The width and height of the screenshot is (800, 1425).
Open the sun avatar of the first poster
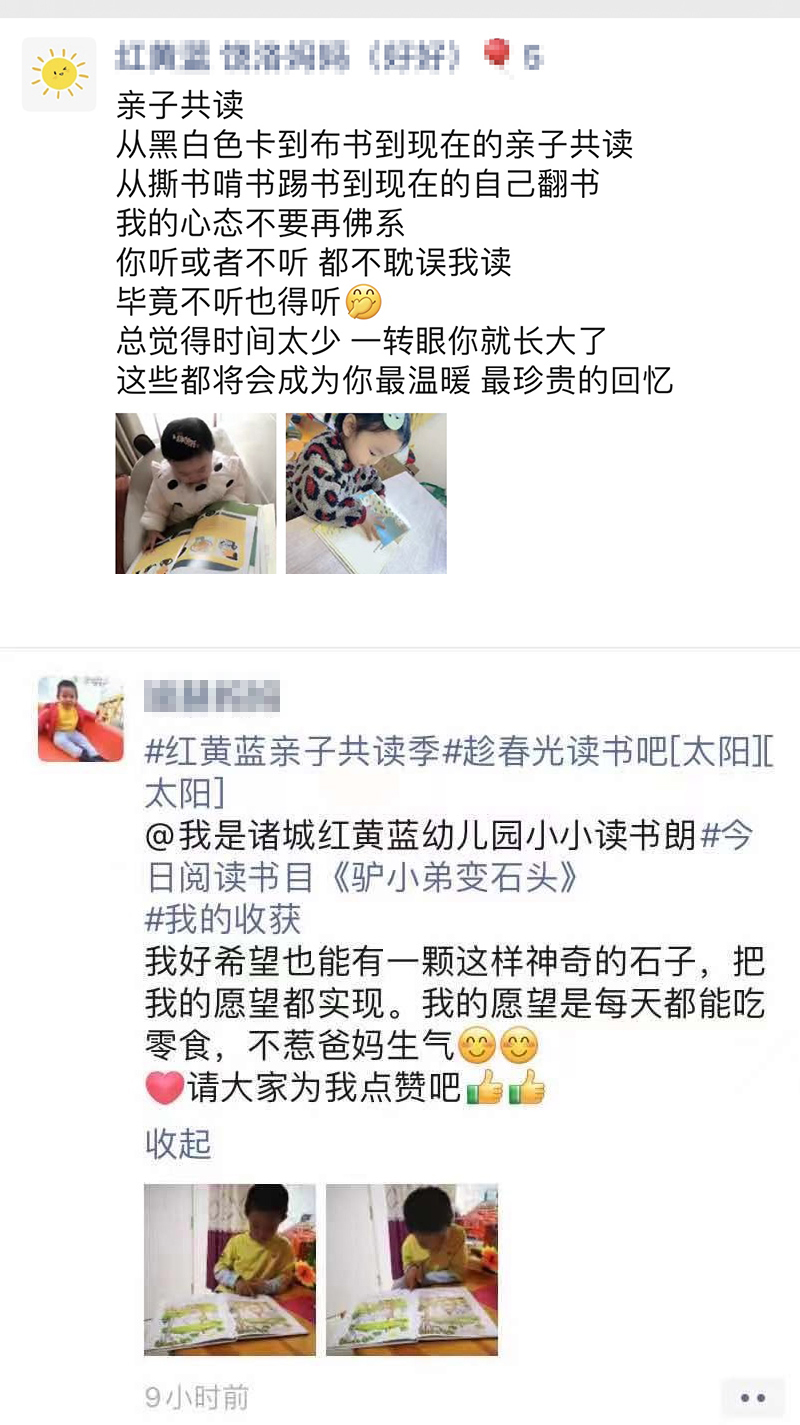coord(59,74)
